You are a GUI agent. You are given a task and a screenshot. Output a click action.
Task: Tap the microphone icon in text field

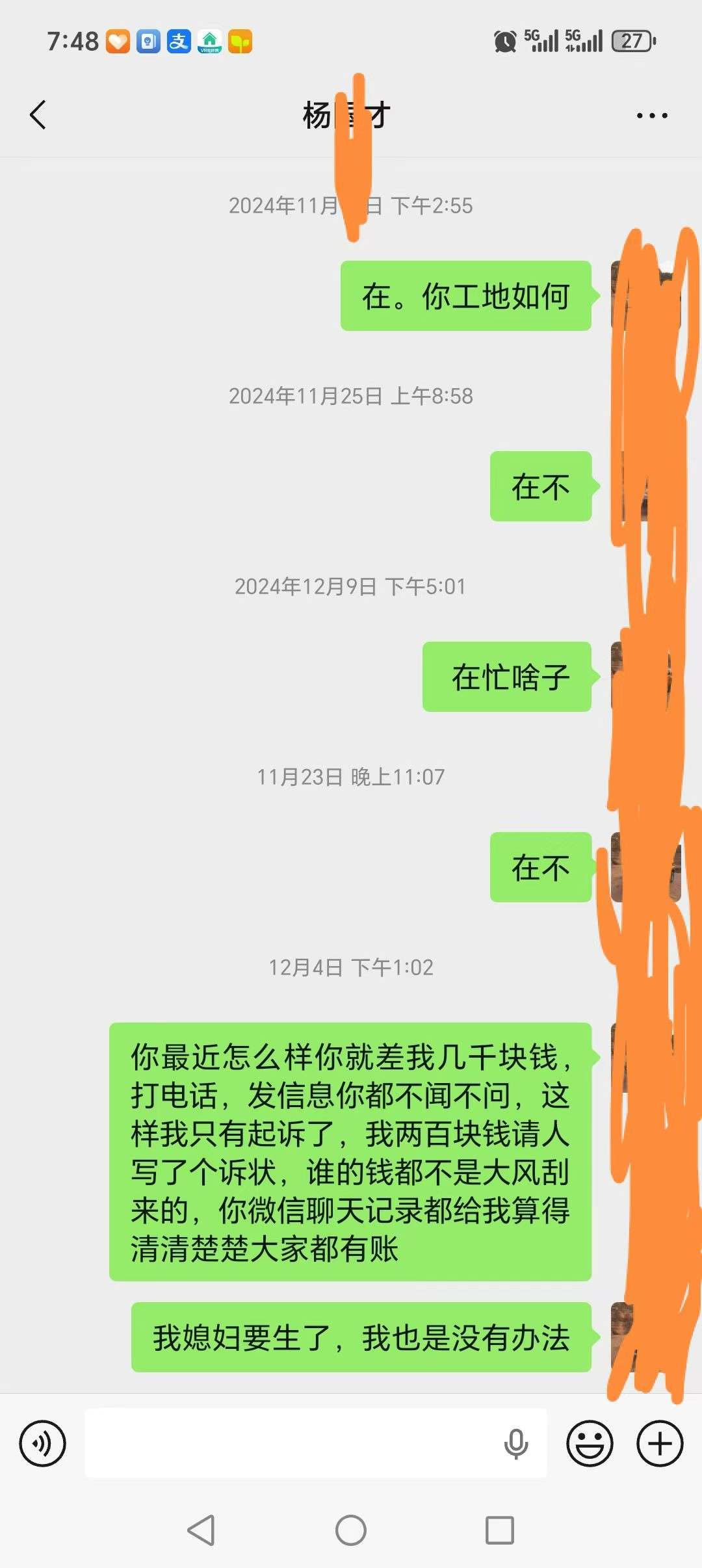516,1444
